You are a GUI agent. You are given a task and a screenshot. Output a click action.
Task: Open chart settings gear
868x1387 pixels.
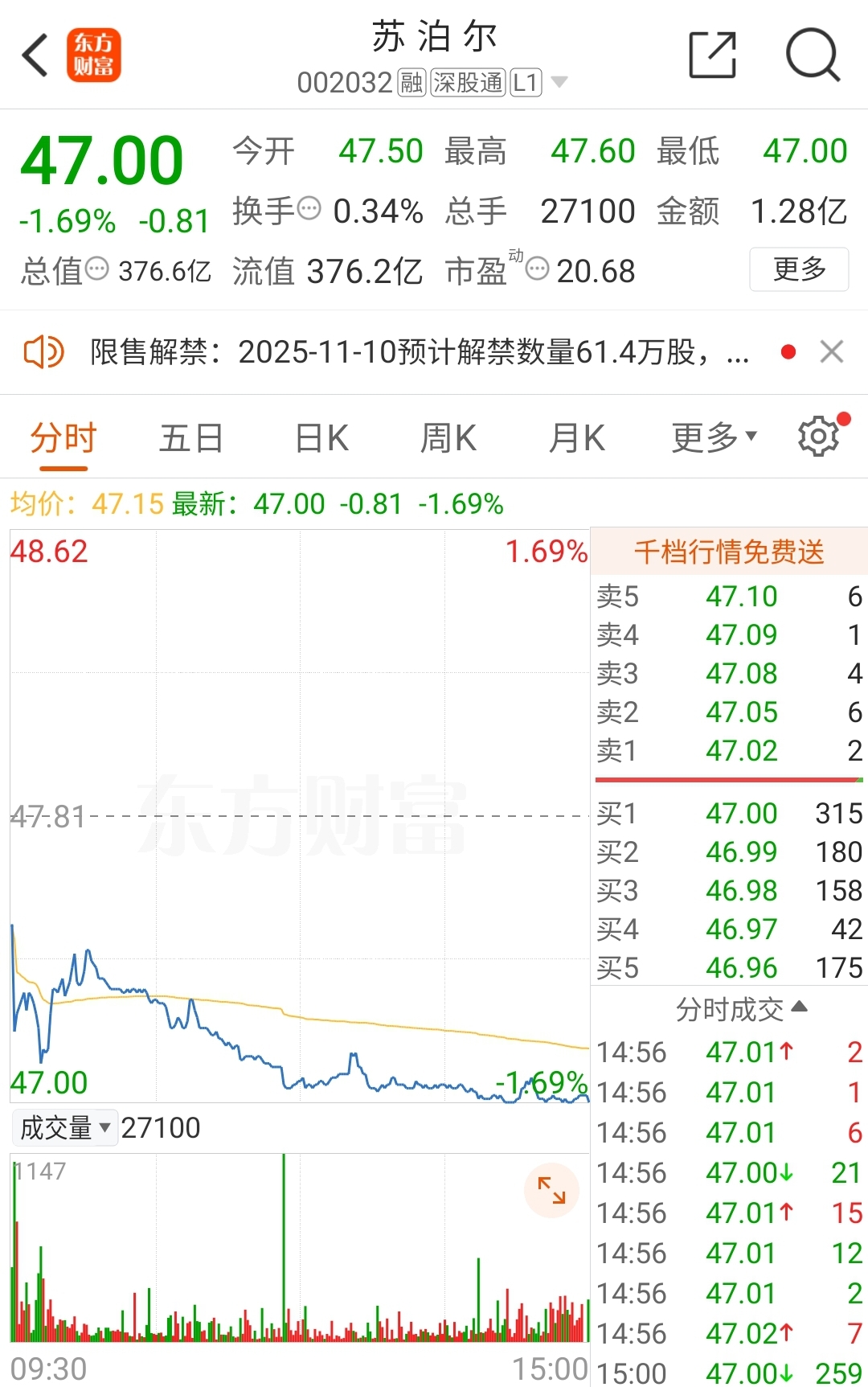tap(819, 437)
